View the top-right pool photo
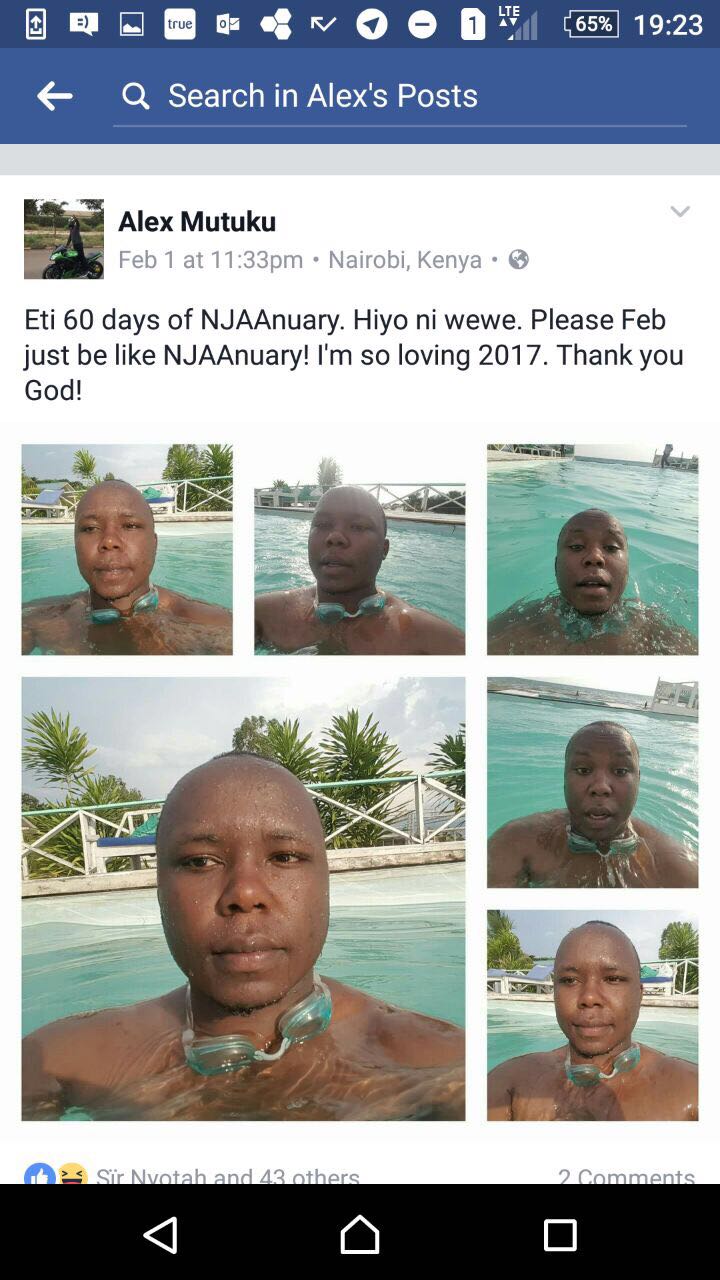 (x=592, y=549)
